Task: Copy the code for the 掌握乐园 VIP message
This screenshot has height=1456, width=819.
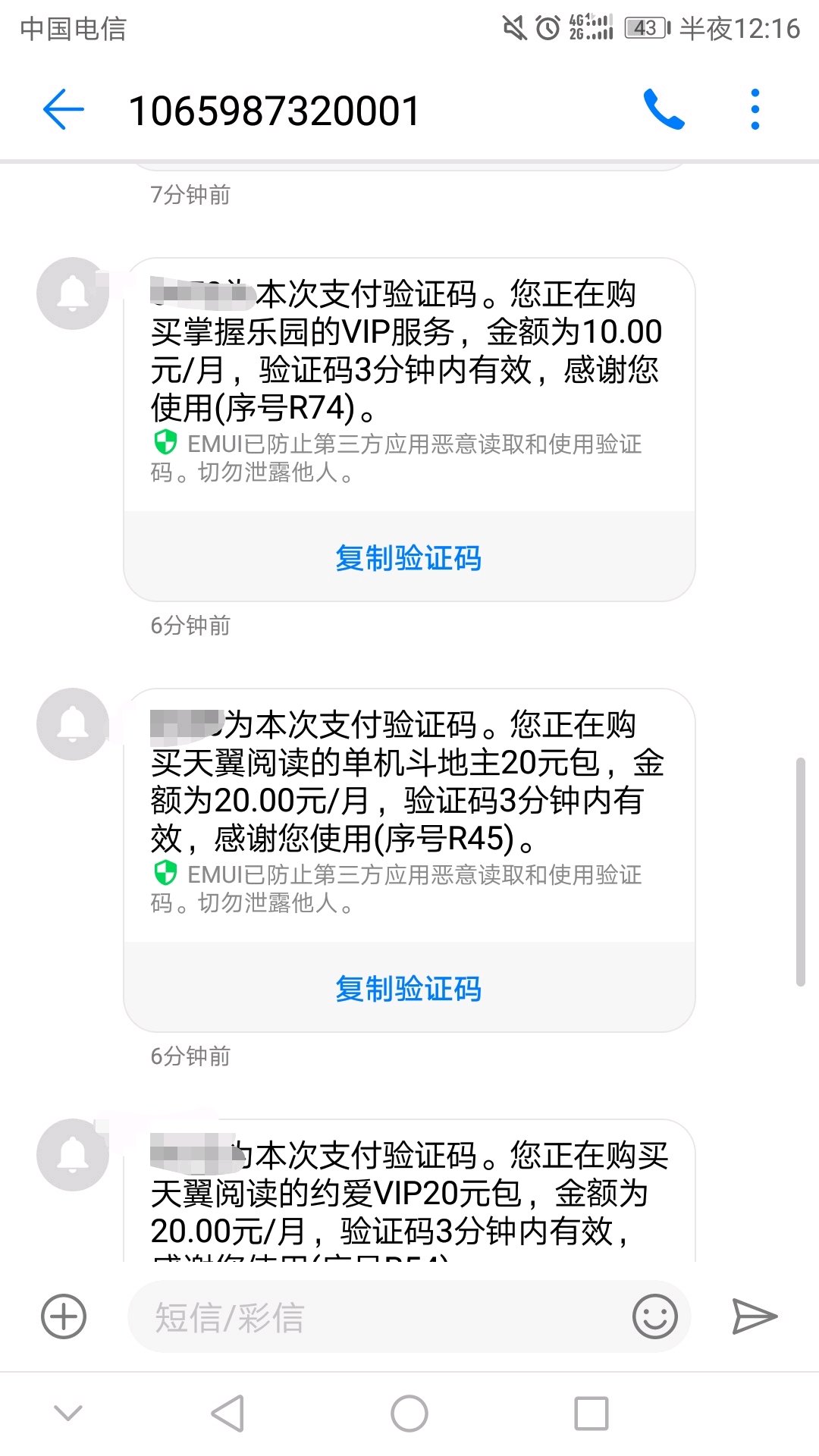Action: [409, 558]
